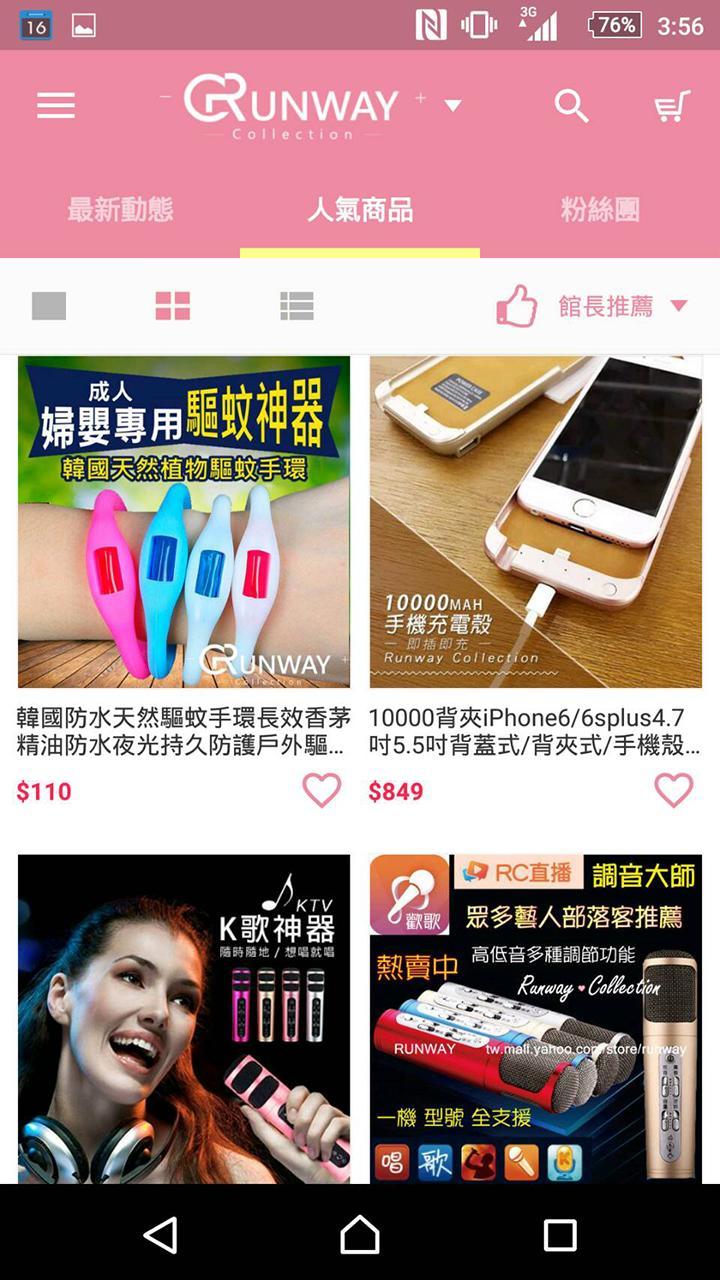Open the 粉絲團 tab
This screenshot has height=1280, width=720.
(600, 208)
